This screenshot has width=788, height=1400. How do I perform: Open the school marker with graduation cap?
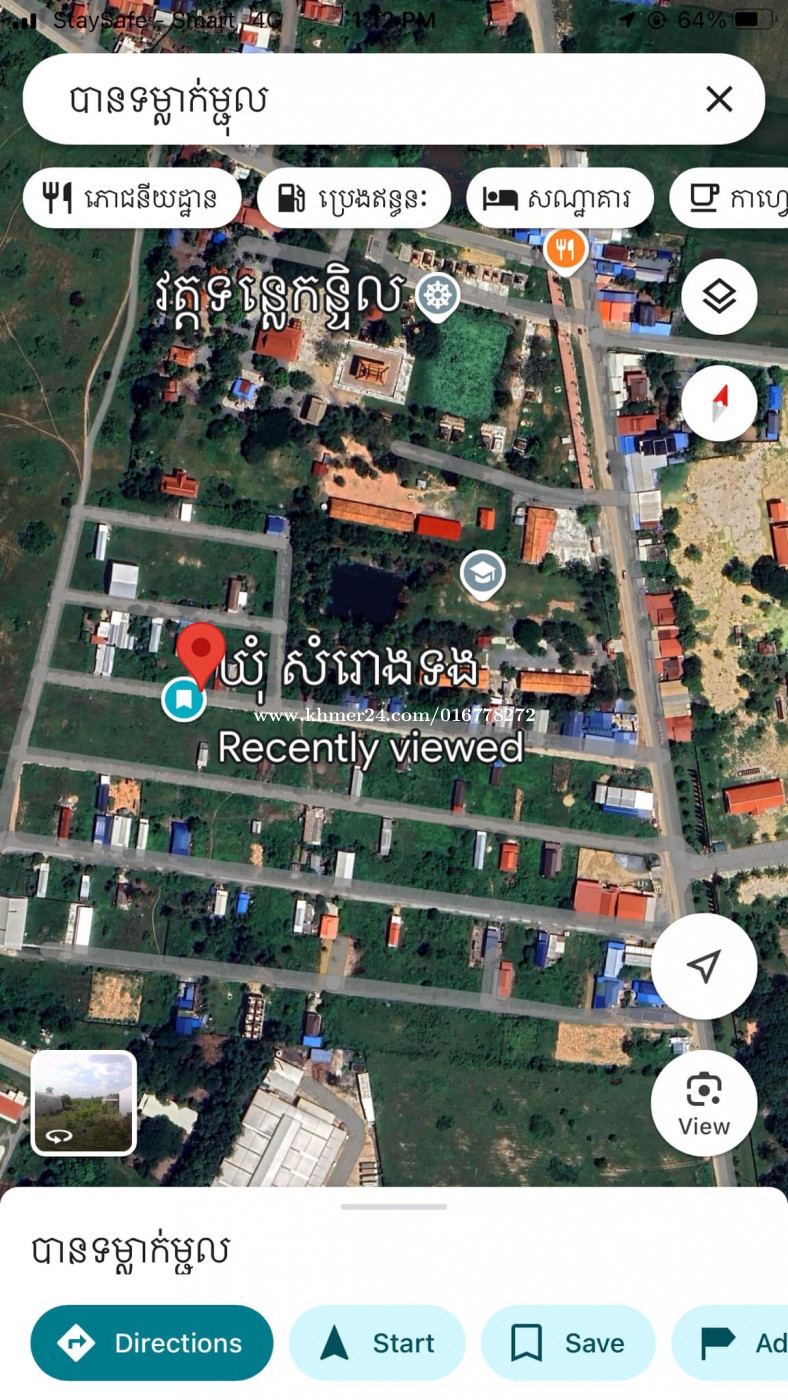482,575
